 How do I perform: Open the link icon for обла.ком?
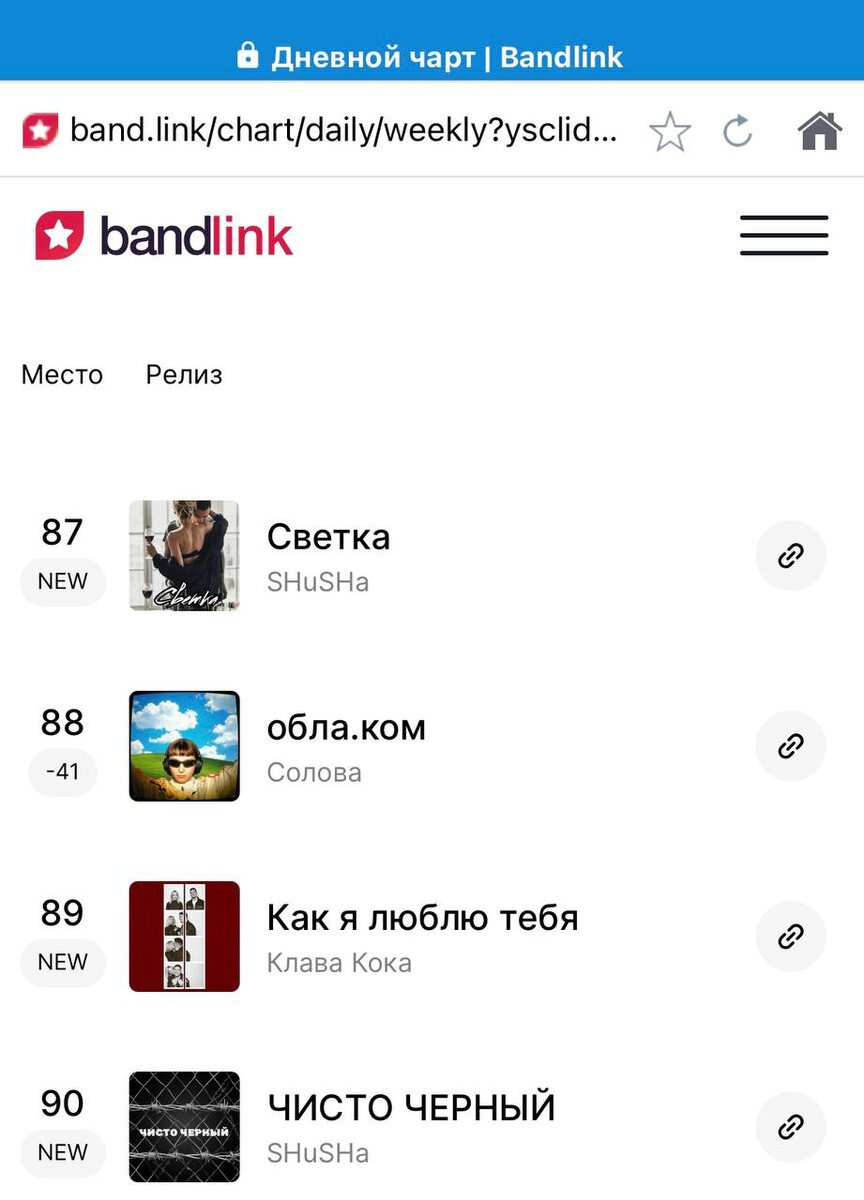790,746
